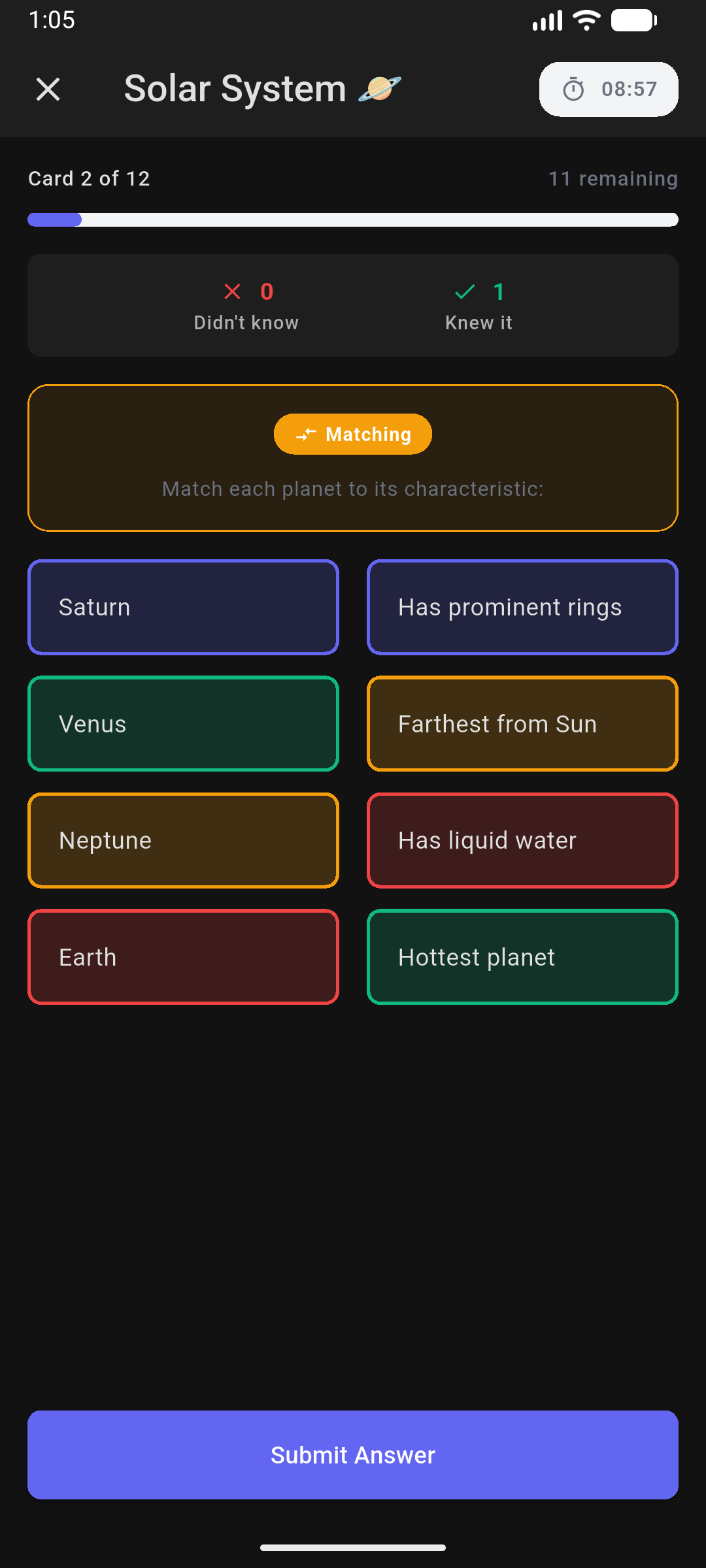The height and width of the screenshot is (1568, 706).
Task: Choose the 'Farthest from Sun' answer card
Action: pyautogui.click(x=522, y=723)
